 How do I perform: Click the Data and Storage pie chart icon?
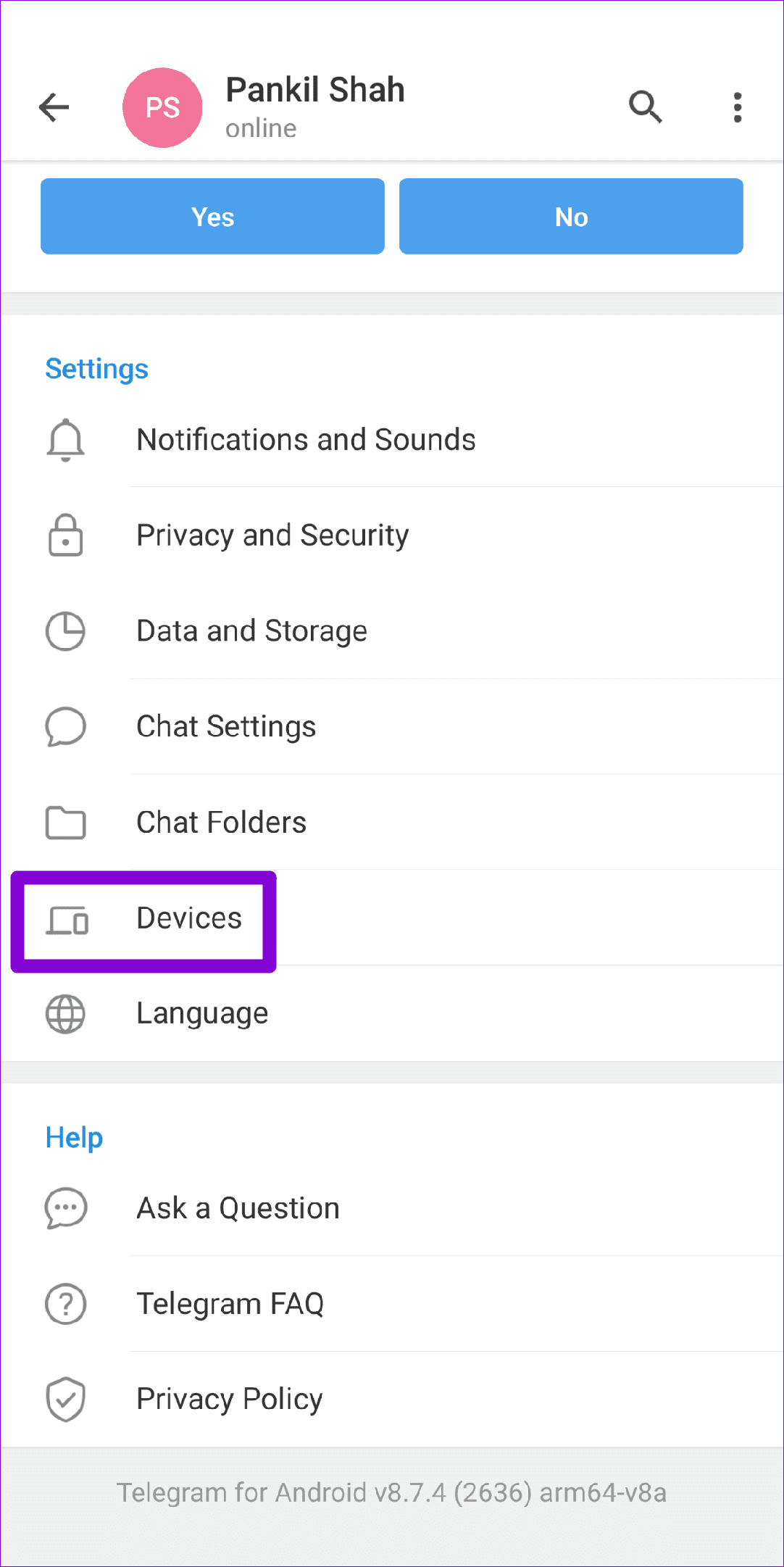(64, 631)
